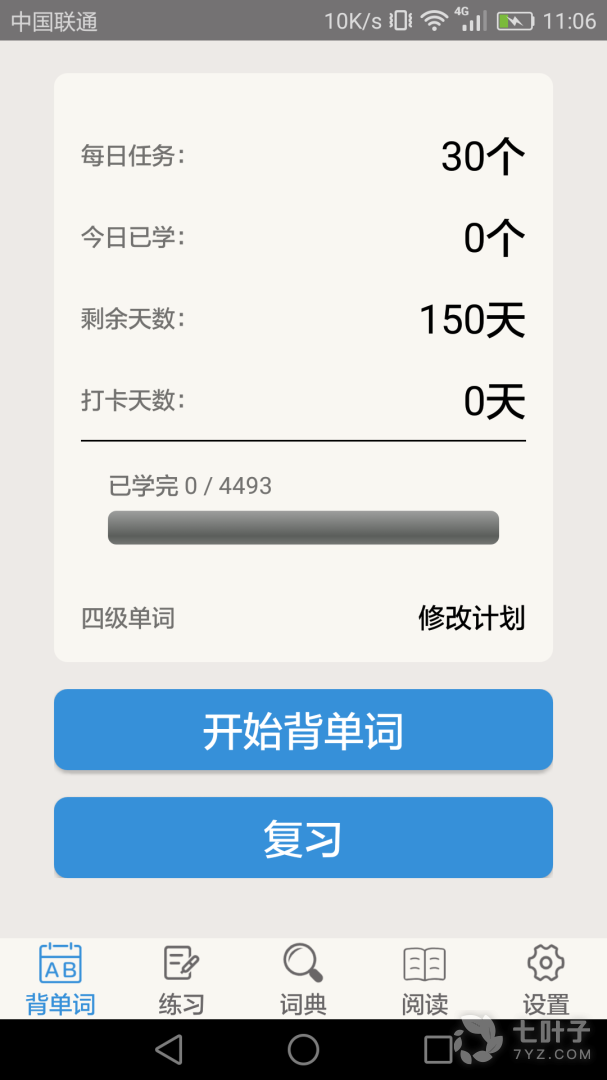The image size is (607, 1080).
Task: Go to the 阅读 reading tab
Action: click(x=424, y=979)
